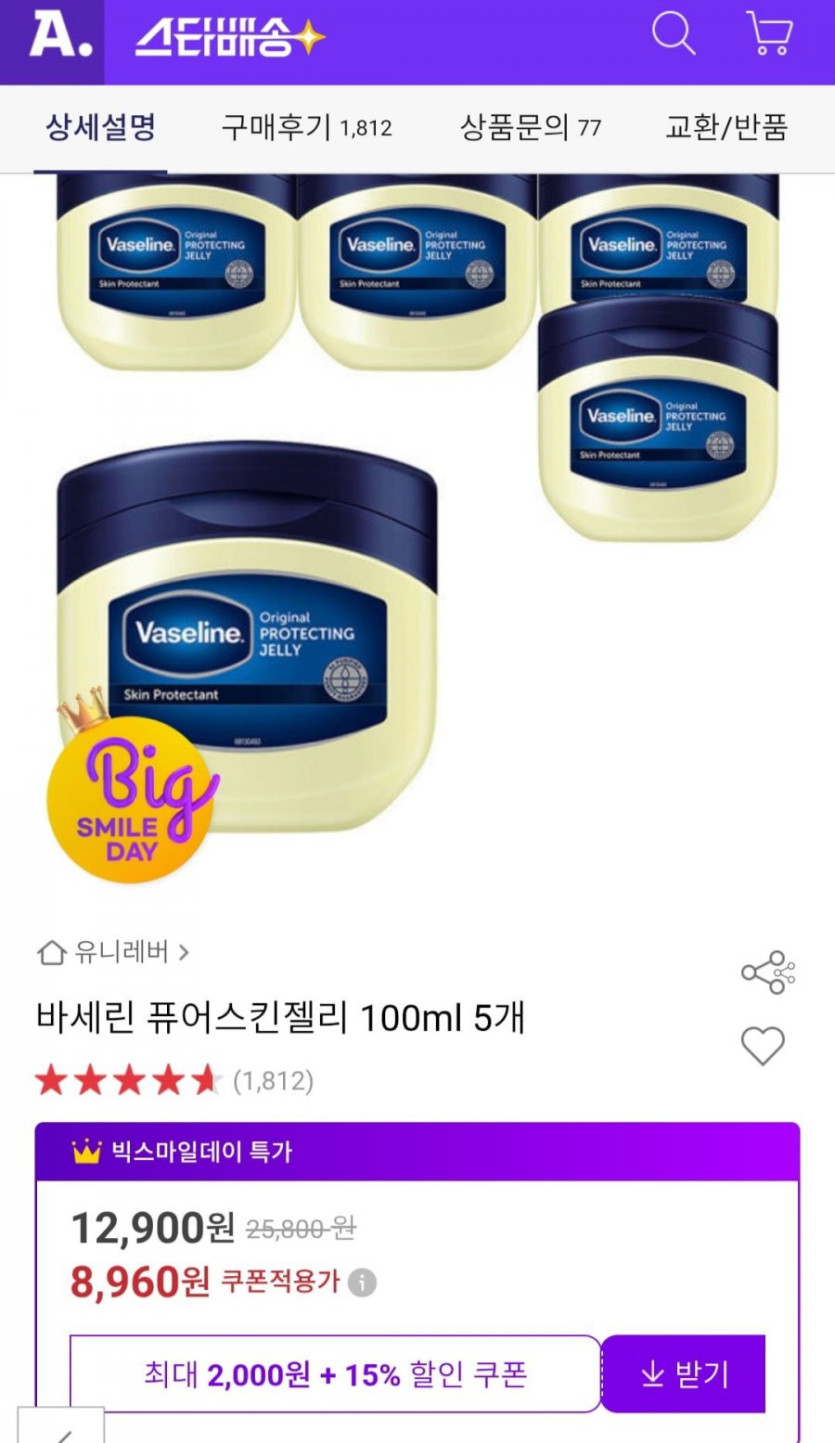Switch to the 상세설명 tab
This screenshot has width=835, height=1443.
pyautogui.click(x=100, y=127)
